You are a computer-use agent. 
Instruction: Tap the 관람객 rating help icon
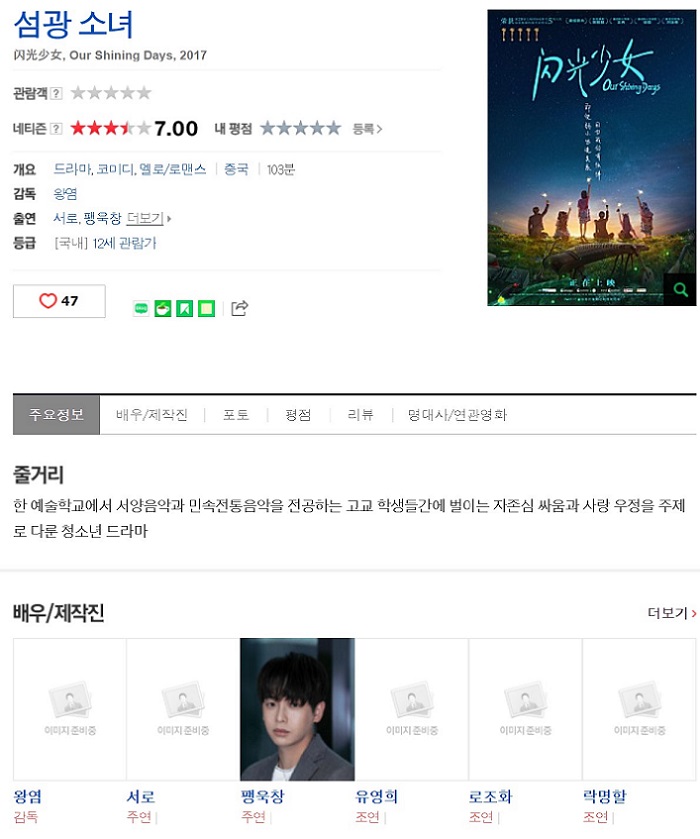pyautogui.click(x=56, y=94)
